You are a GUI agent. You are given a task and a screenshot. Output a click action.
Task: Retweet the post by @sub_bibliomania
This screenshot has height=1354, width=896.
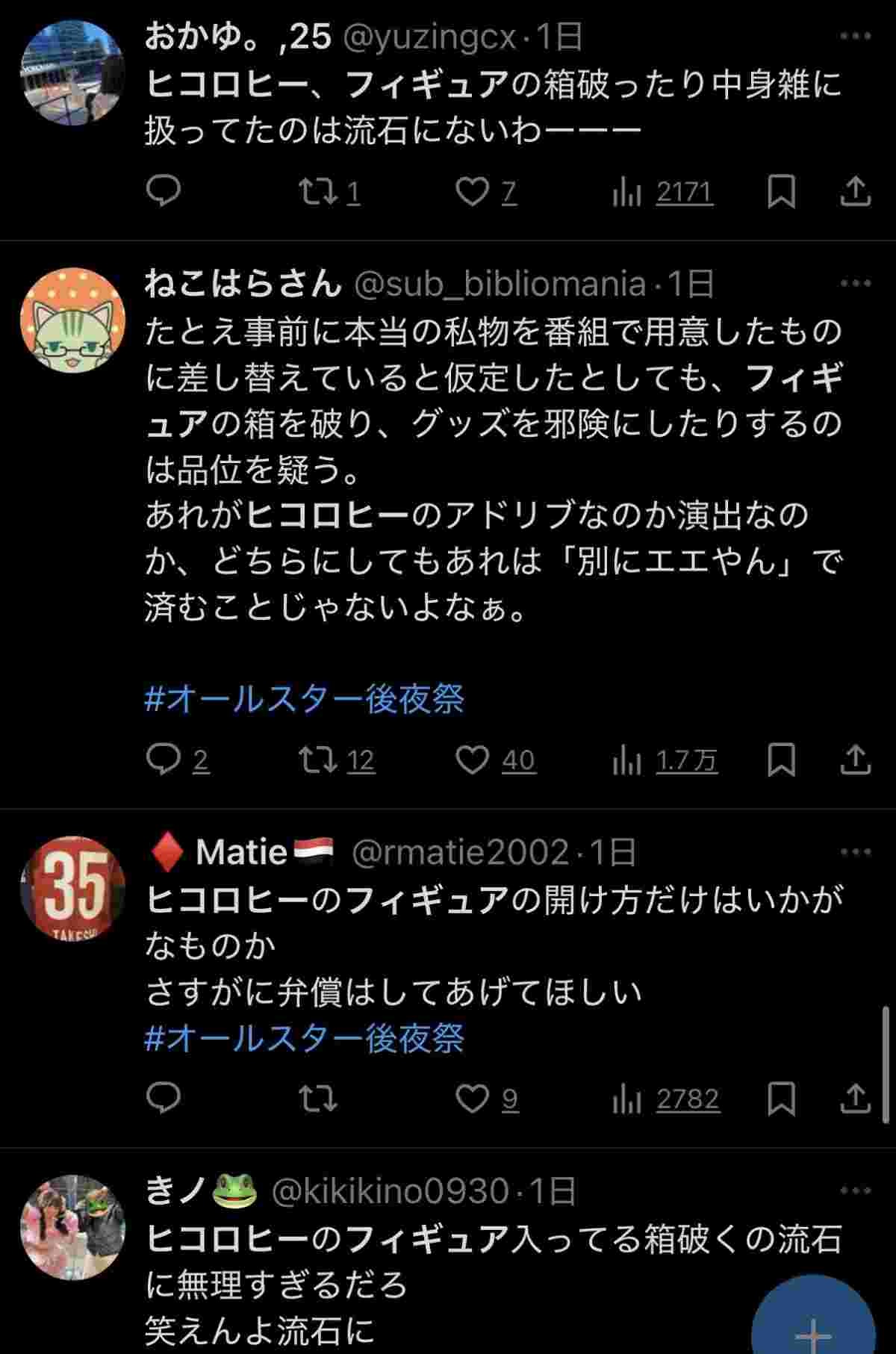[x=317, y=760]
